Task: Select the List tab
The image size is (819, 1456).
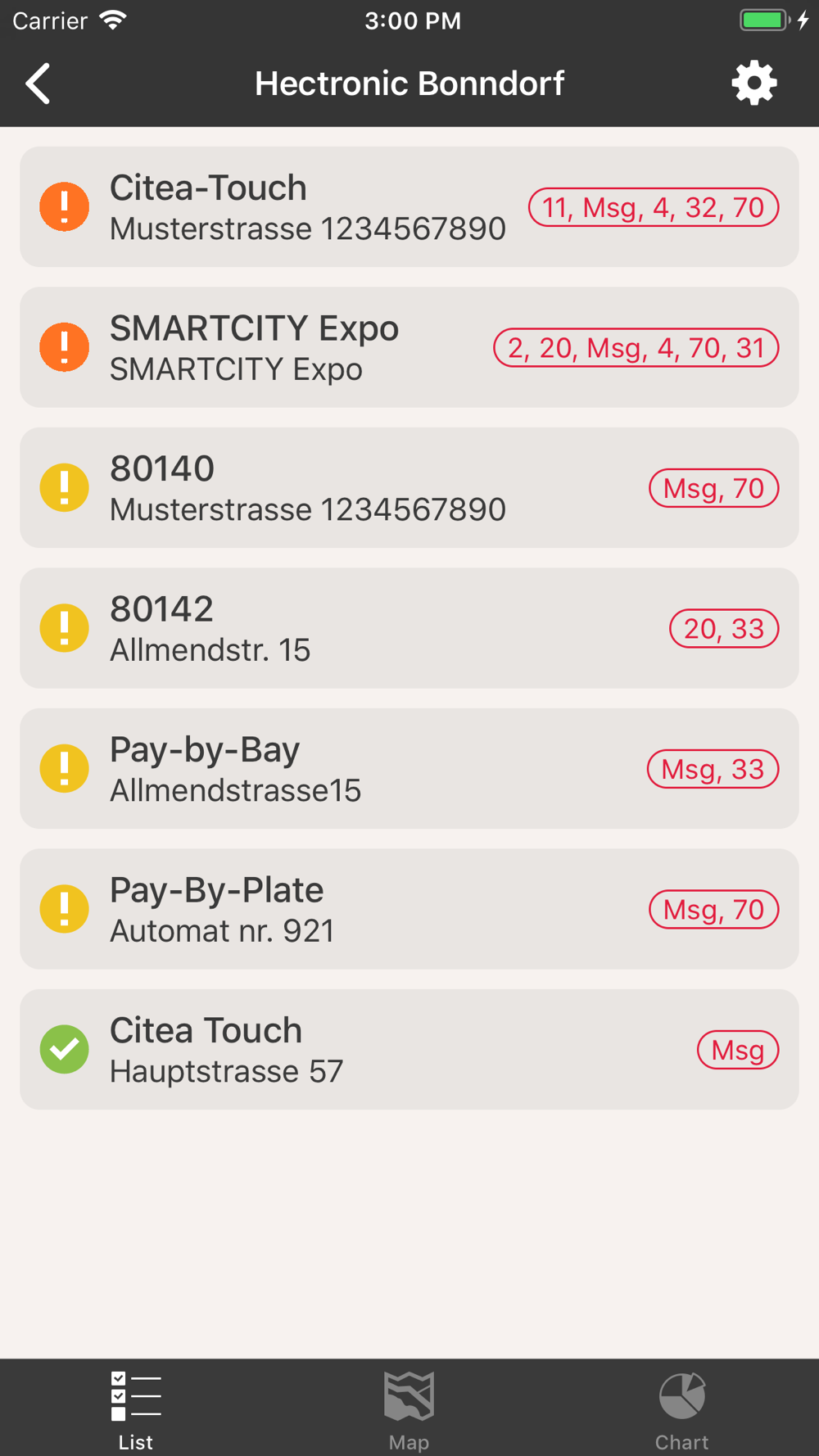Action: click(x=136, y=1410)
